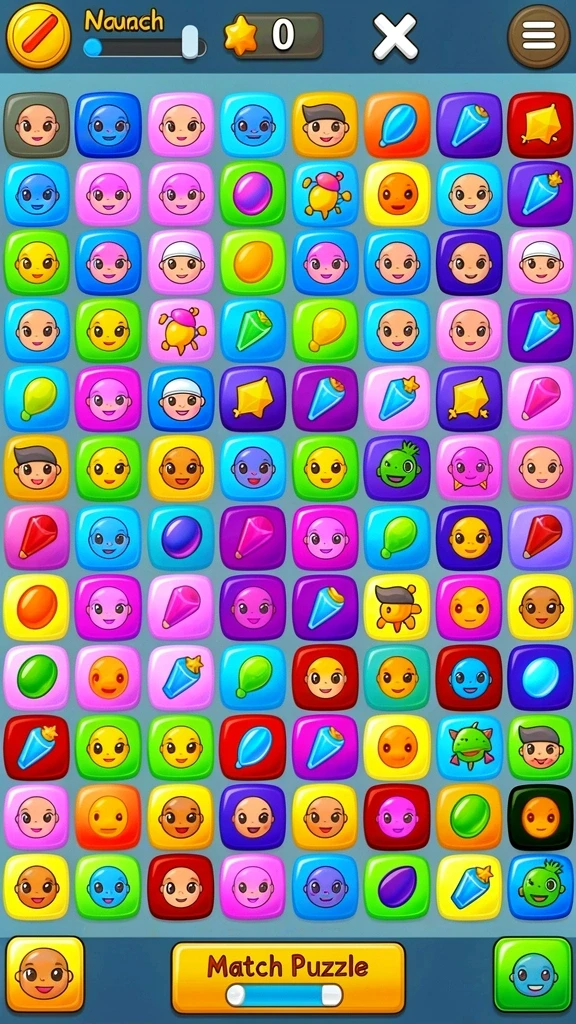Select the blue face booster on green button
The height and width of the screenshot is (1024, 576).
(532, 974)
